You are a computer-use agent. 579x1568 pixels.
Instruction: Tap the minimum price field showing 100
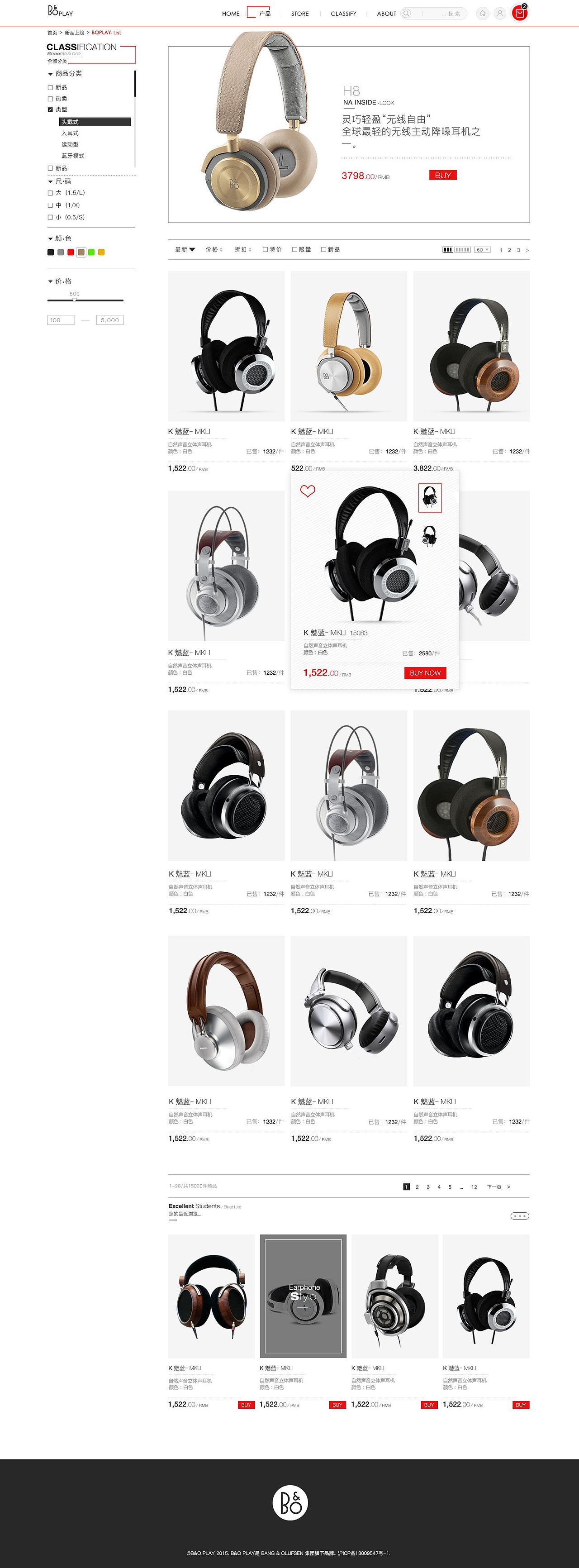tap(61, 319)
